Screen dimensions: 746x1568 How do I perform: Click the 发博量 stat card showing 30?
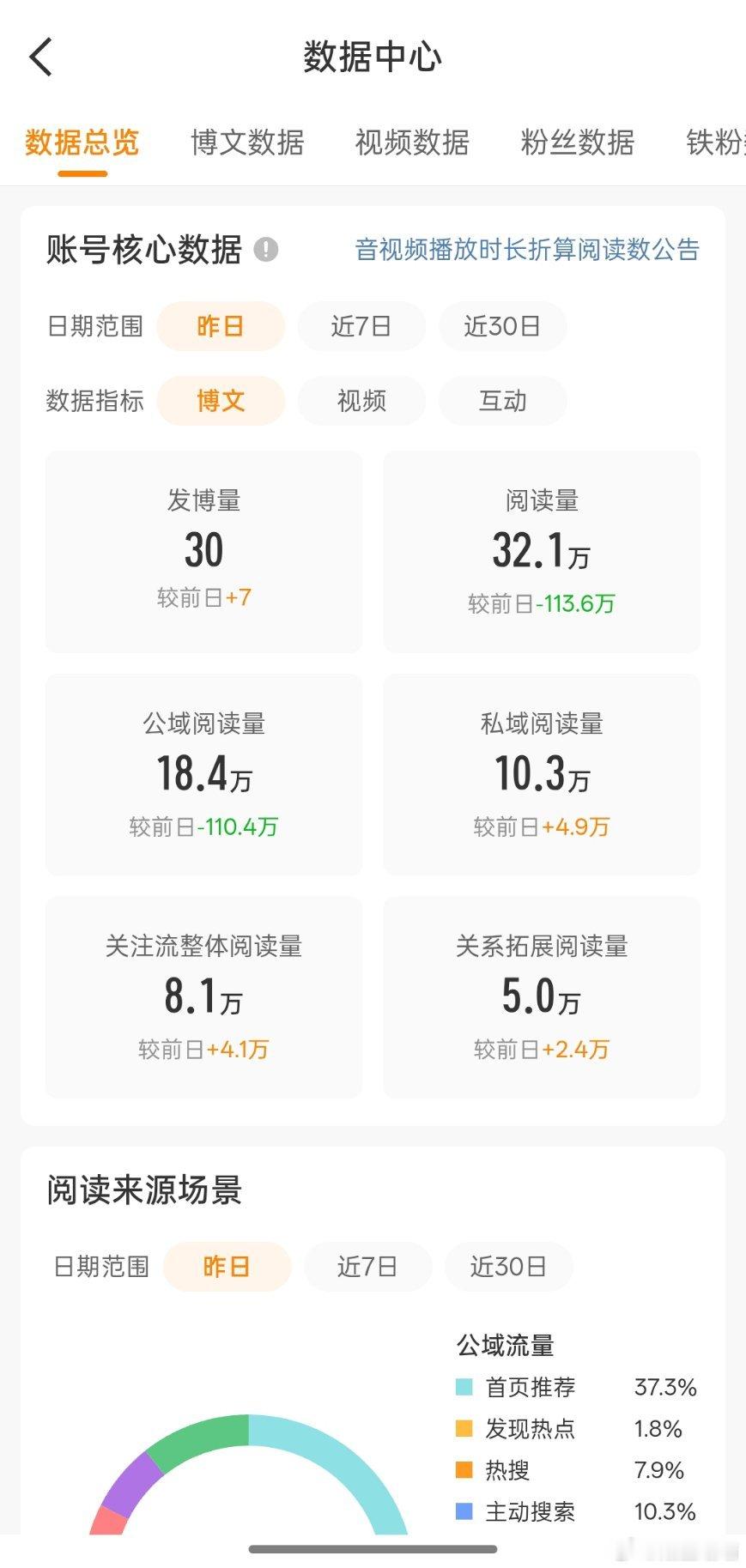(203, 551)
